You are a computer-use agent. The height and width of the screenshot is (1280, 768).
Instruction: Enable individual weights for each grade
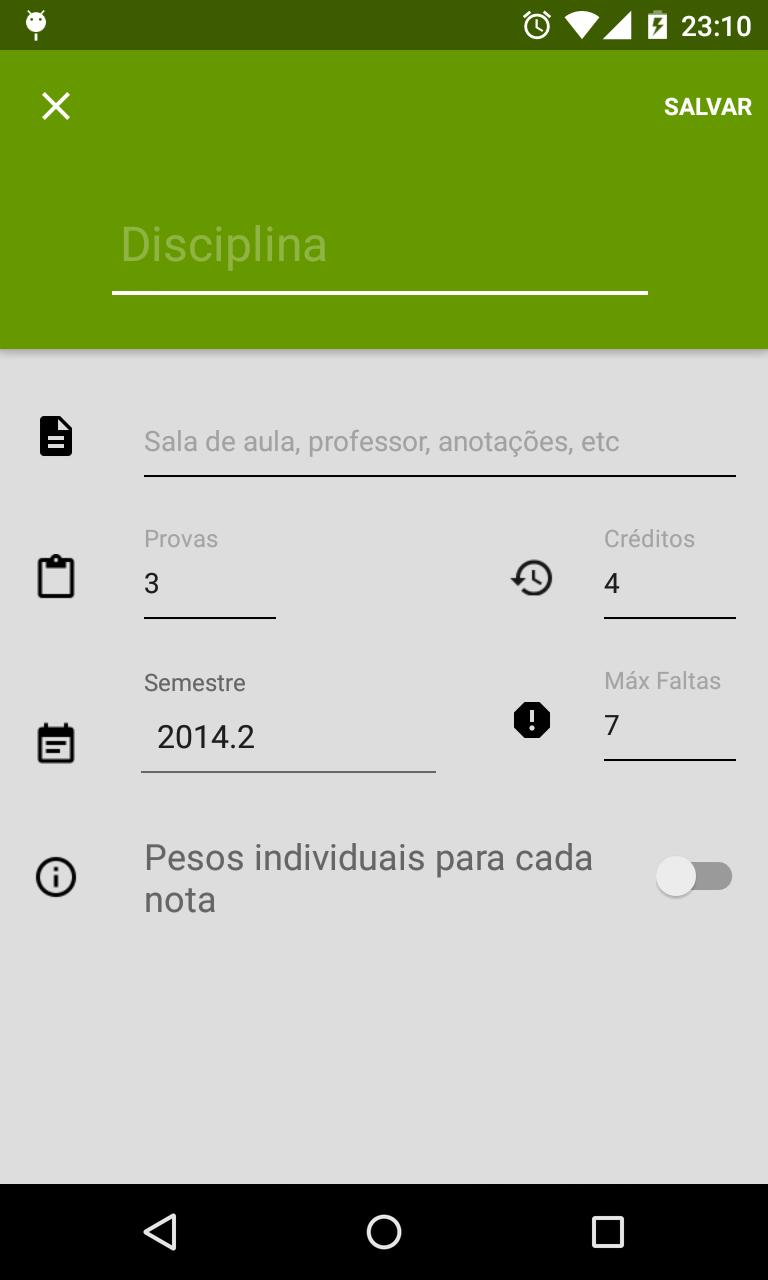pyautogui.click(x=695, y=875)
